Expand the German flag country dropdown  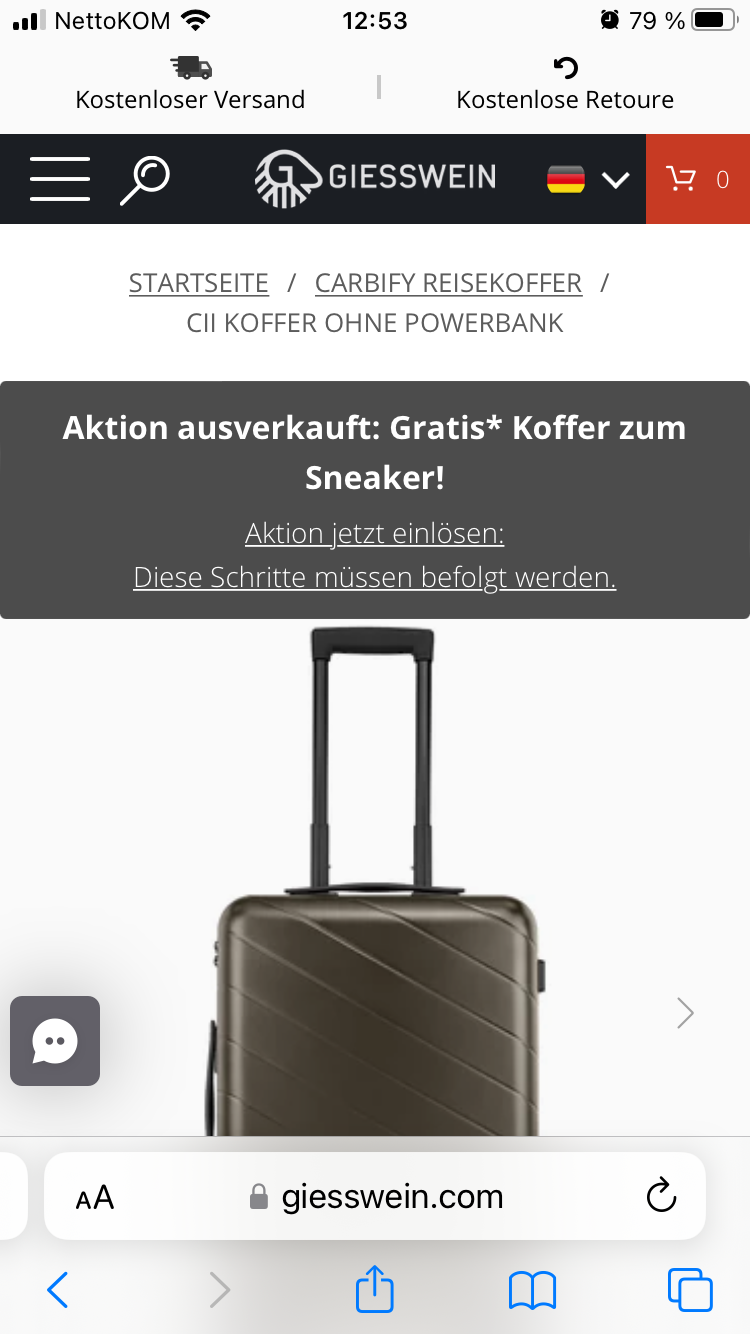click(x=588, y=180)
